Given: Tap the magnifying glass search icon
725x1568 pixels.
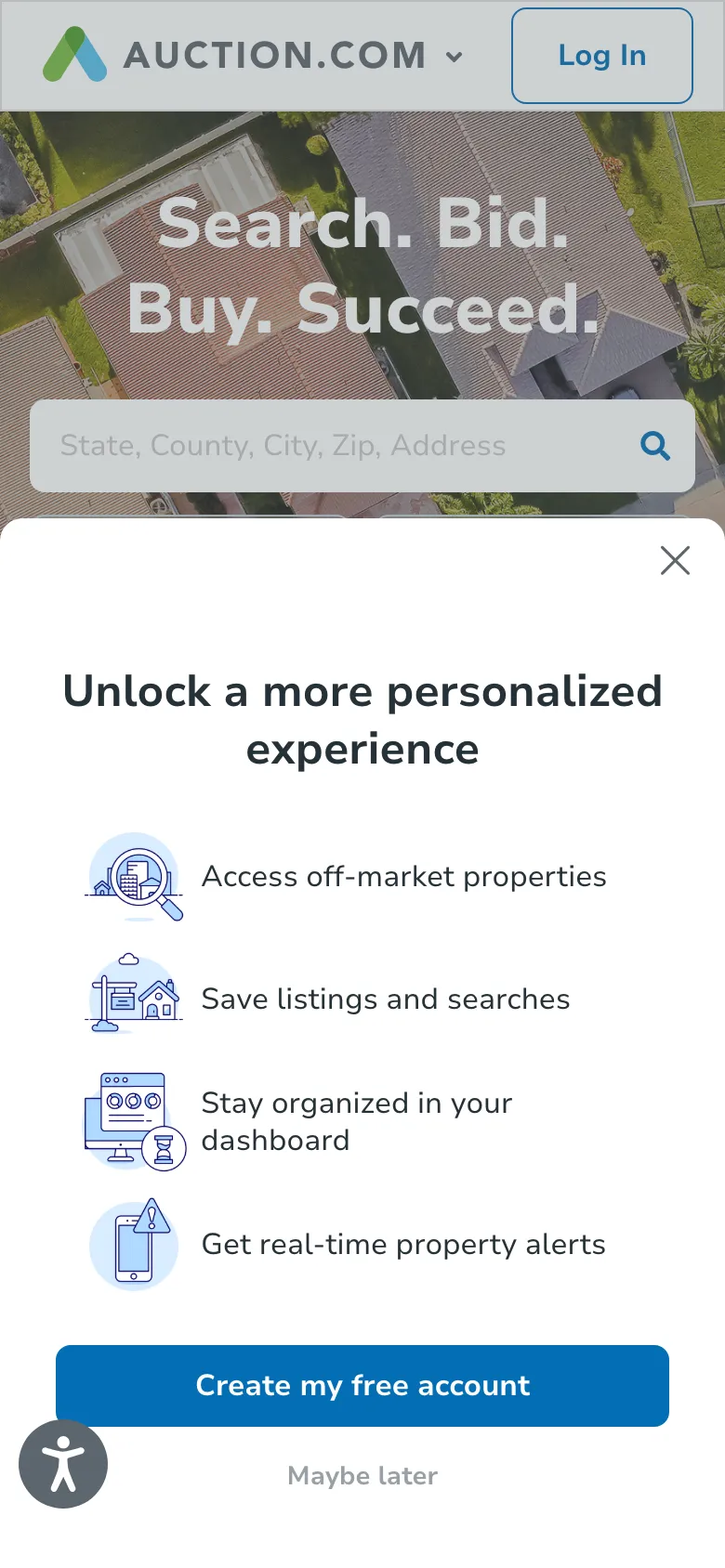Looking at the screenshot, I should click(x=655, y=446).
